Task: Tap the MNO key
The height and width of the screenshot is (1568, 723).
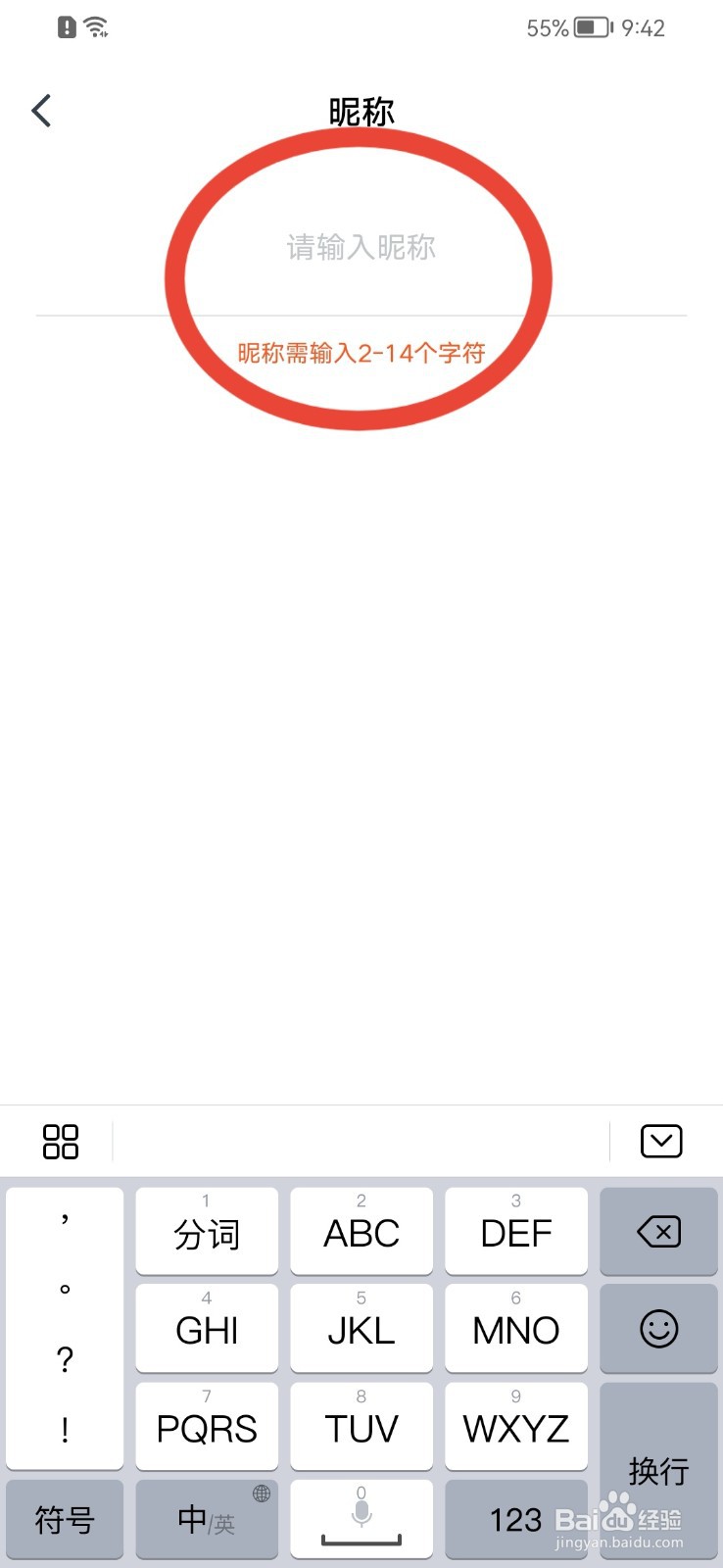Action: [x=516, y=1329]
